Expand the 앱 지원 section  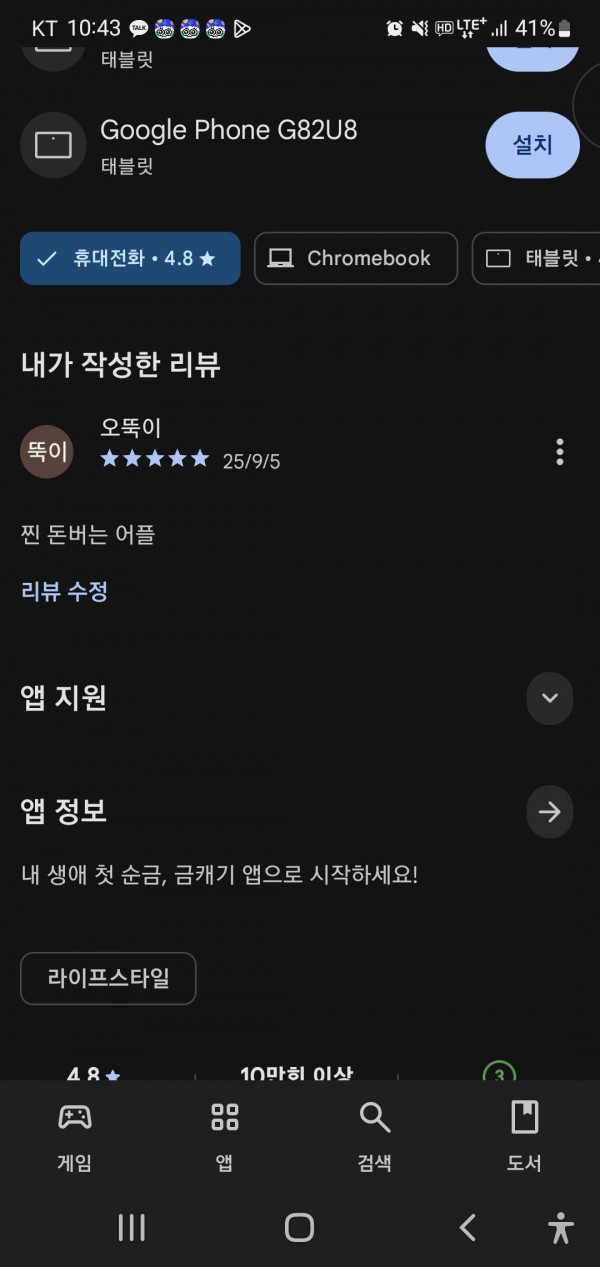pos(550,698)
